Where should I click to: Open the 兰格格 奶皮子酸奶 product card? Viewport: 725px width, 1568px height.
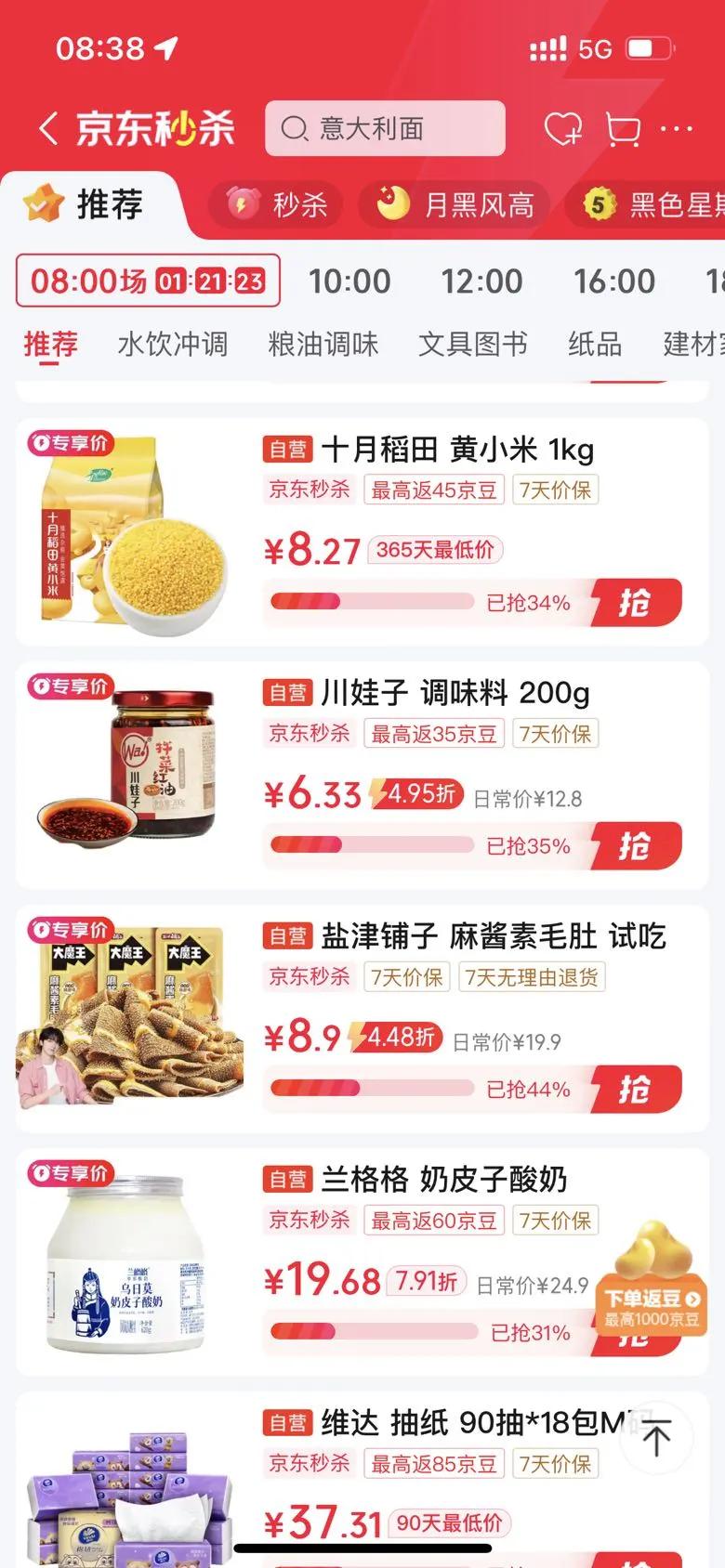pos(443,1180)
